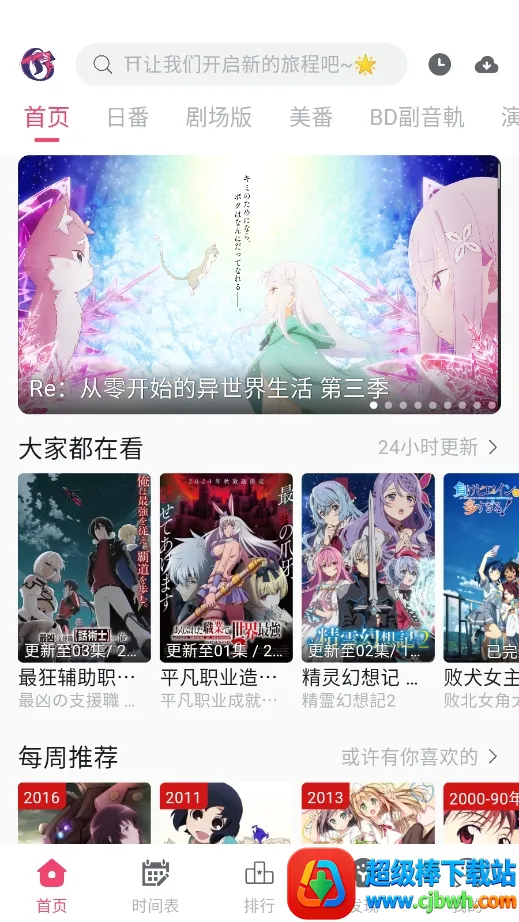Go to 时间表 in bottom navigation
This screenshot has height=922, width=519.
[x=155, y=886]
